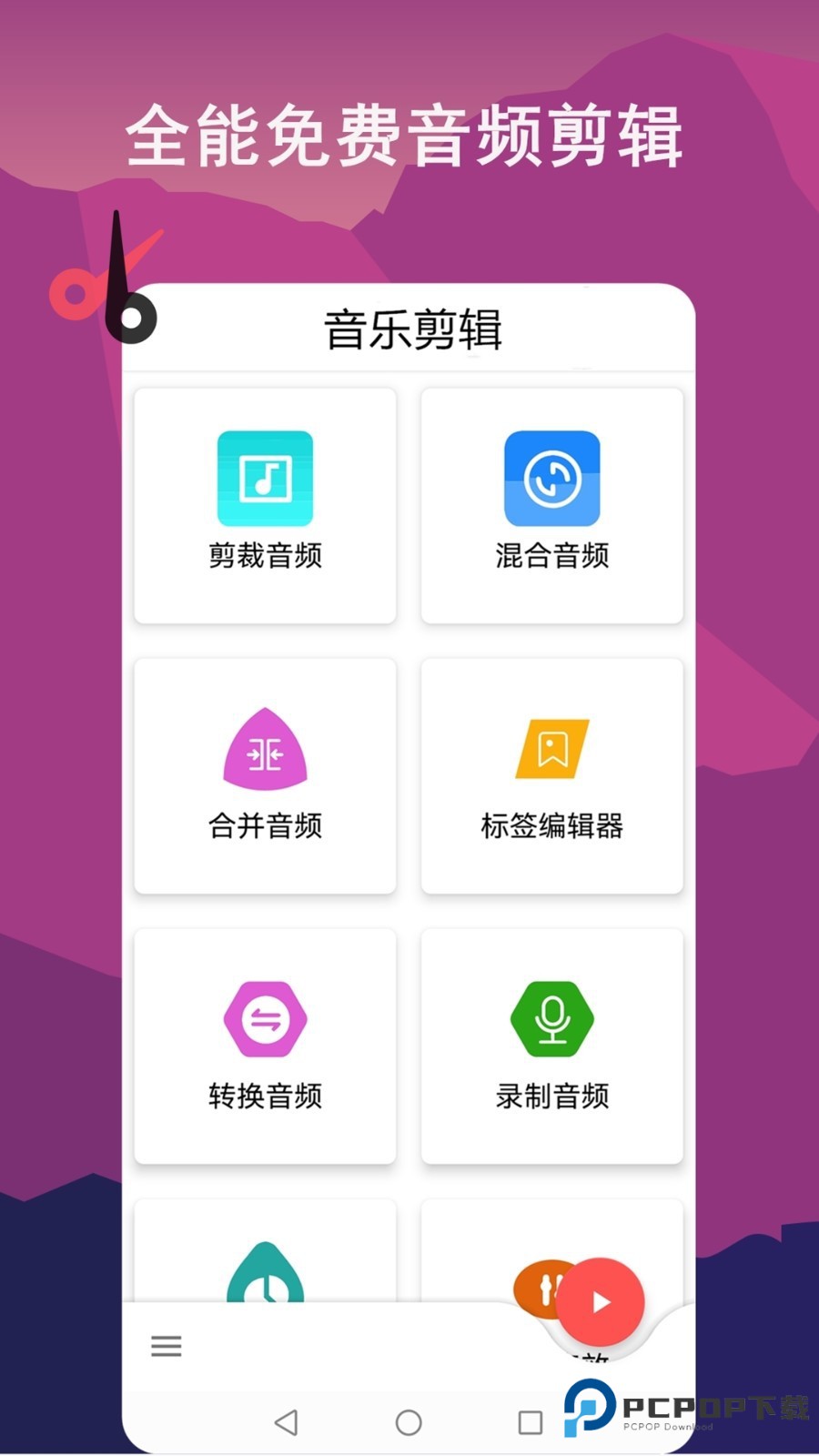
Task: Open the mix audio (混合音频) blue tool icon
Action: click(x=552, y=478)
